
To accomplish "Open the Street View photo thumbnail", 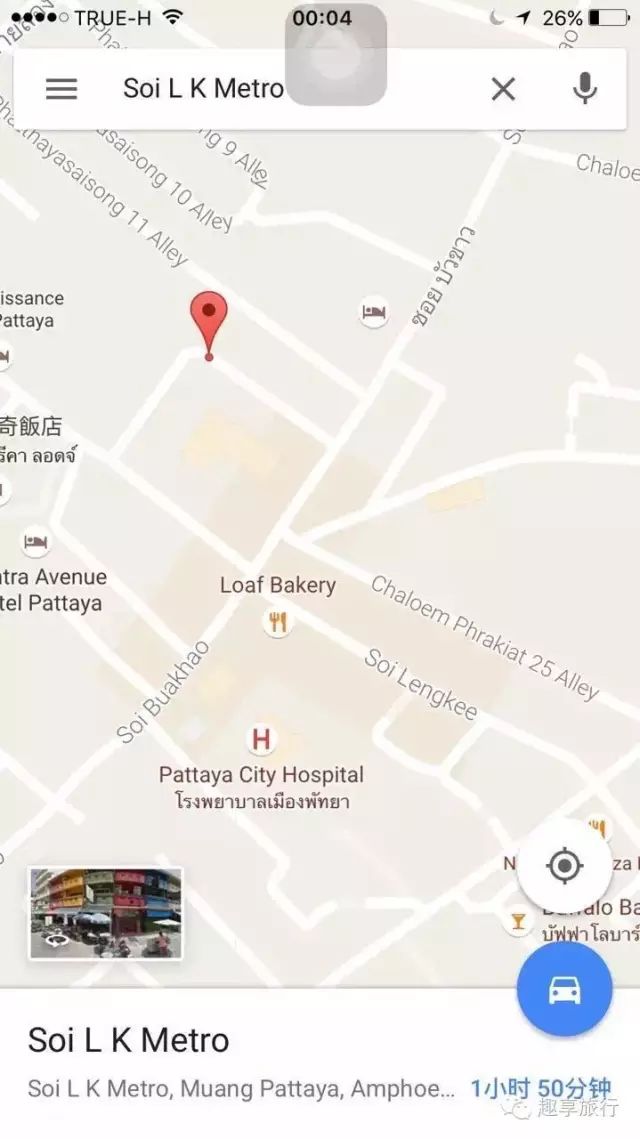I will tap(106, 913).
